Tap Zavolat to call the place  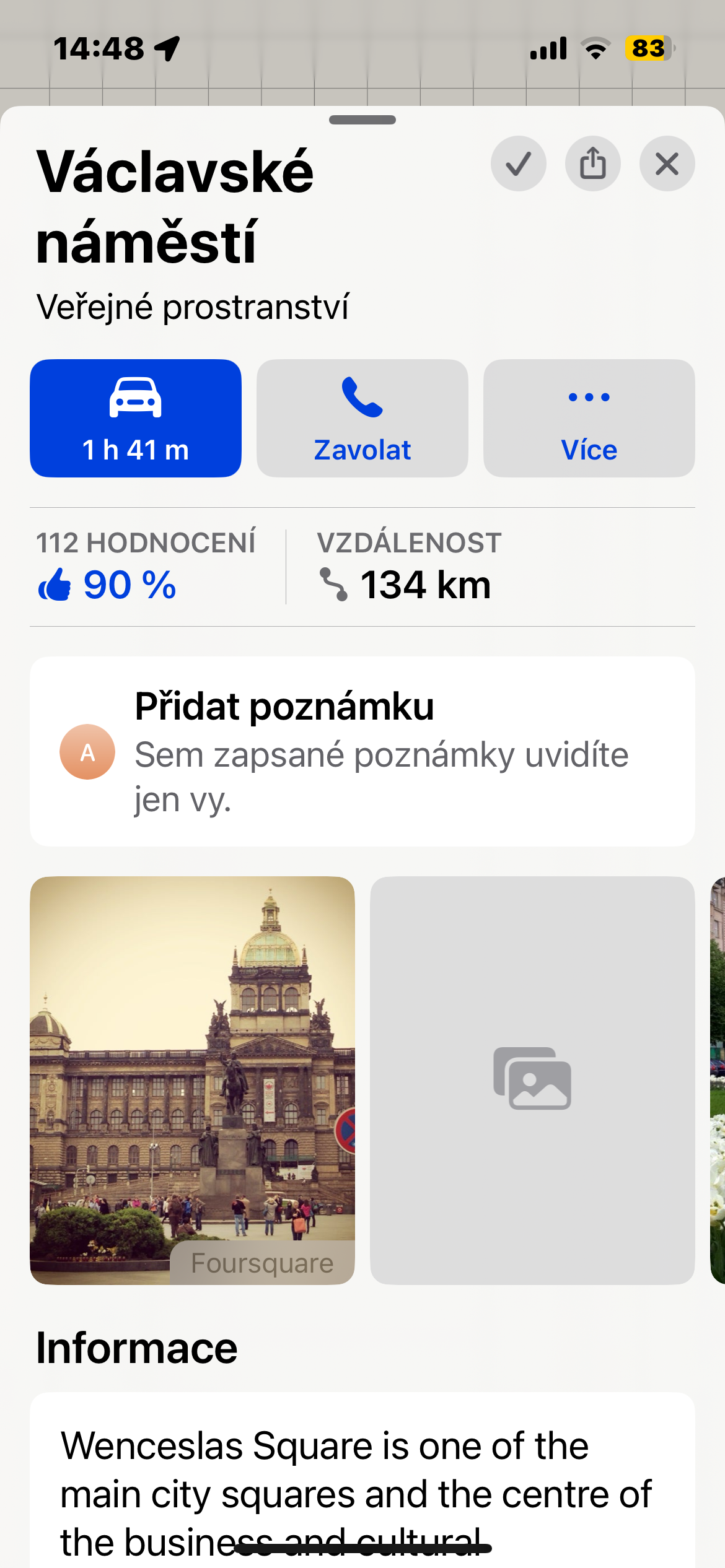(362, 419)
